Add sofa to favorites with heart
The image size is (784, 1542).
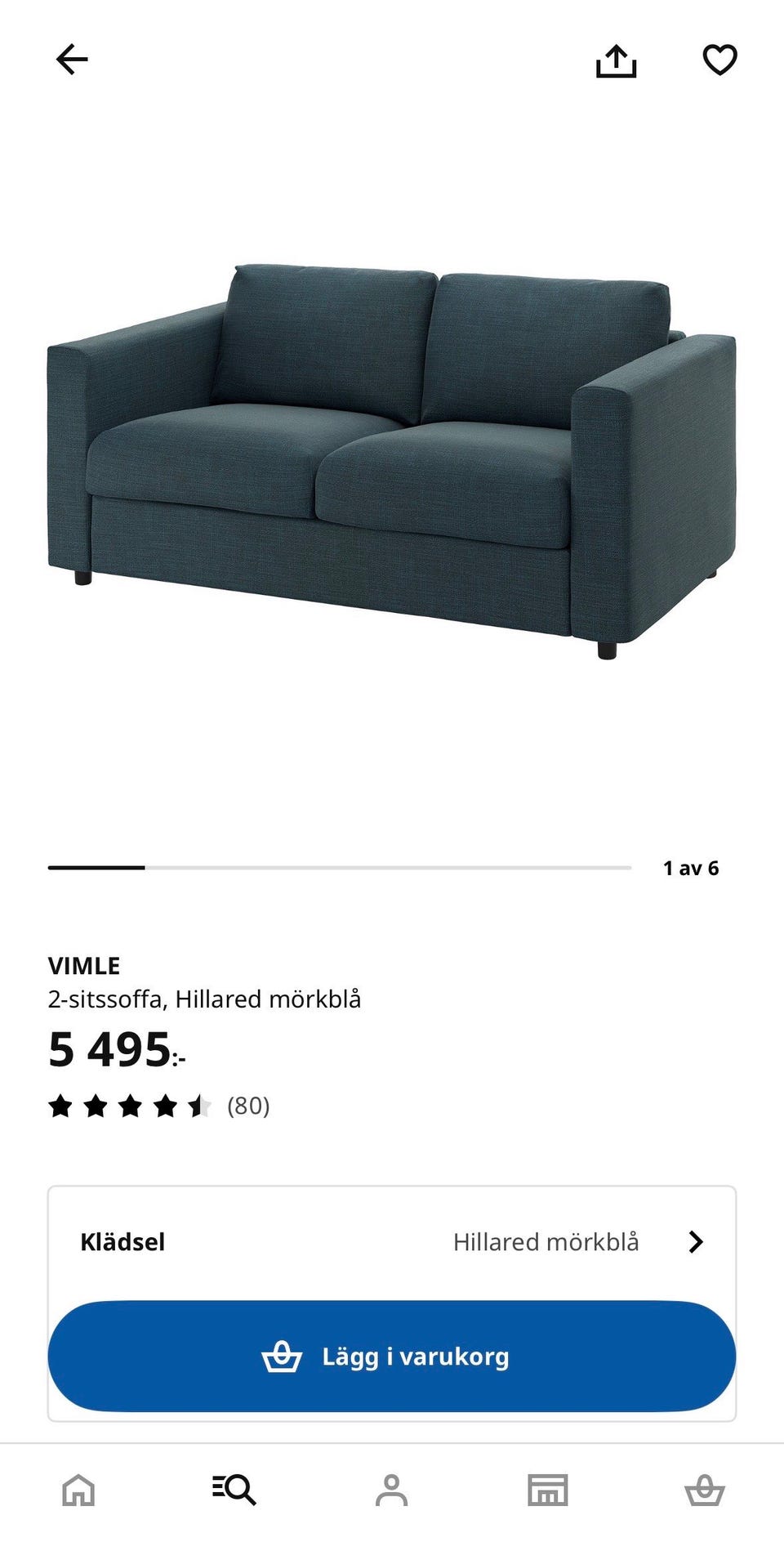tap(719, 60)
